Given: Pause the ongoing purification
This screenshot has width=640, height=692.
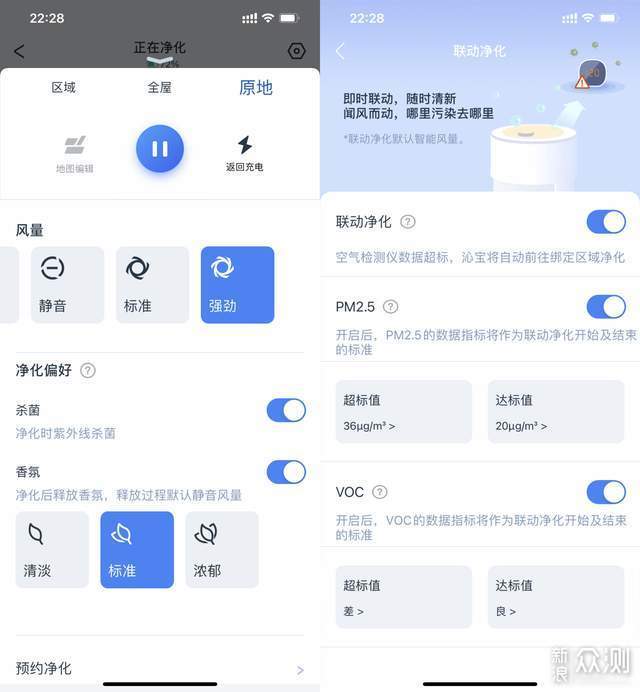Looking at the screenshot, I should pos(160,149).
